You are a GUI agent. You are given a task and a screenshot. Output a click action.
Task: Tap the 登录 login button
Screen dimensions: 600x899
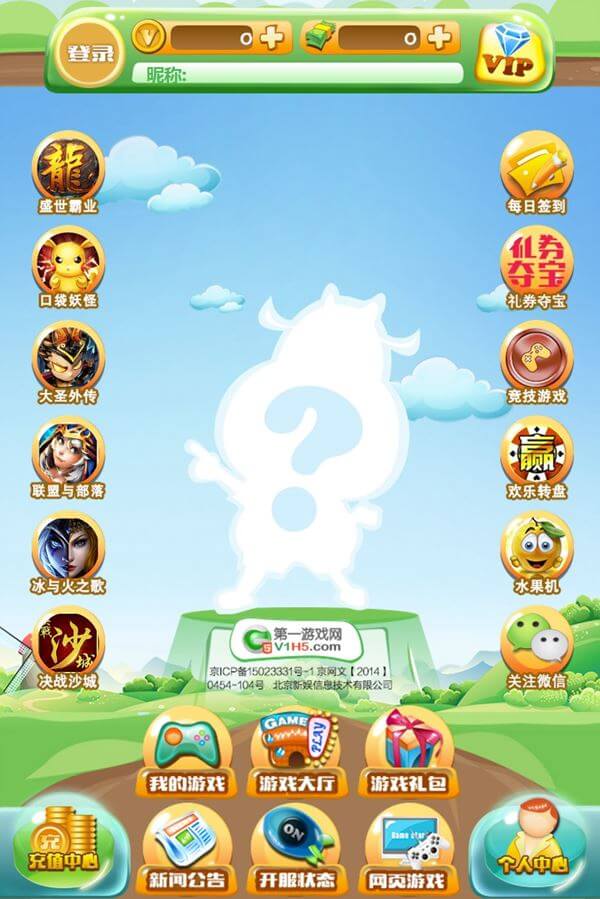(x=90, y=52)
